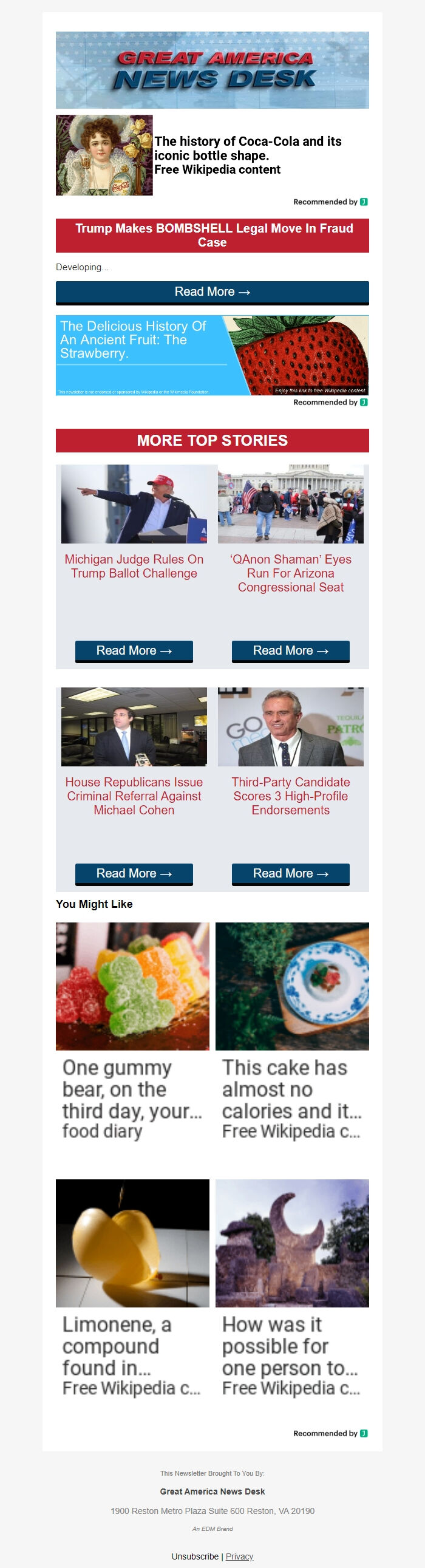Tap the Great America News Desk banner

(x=212, y=70)
